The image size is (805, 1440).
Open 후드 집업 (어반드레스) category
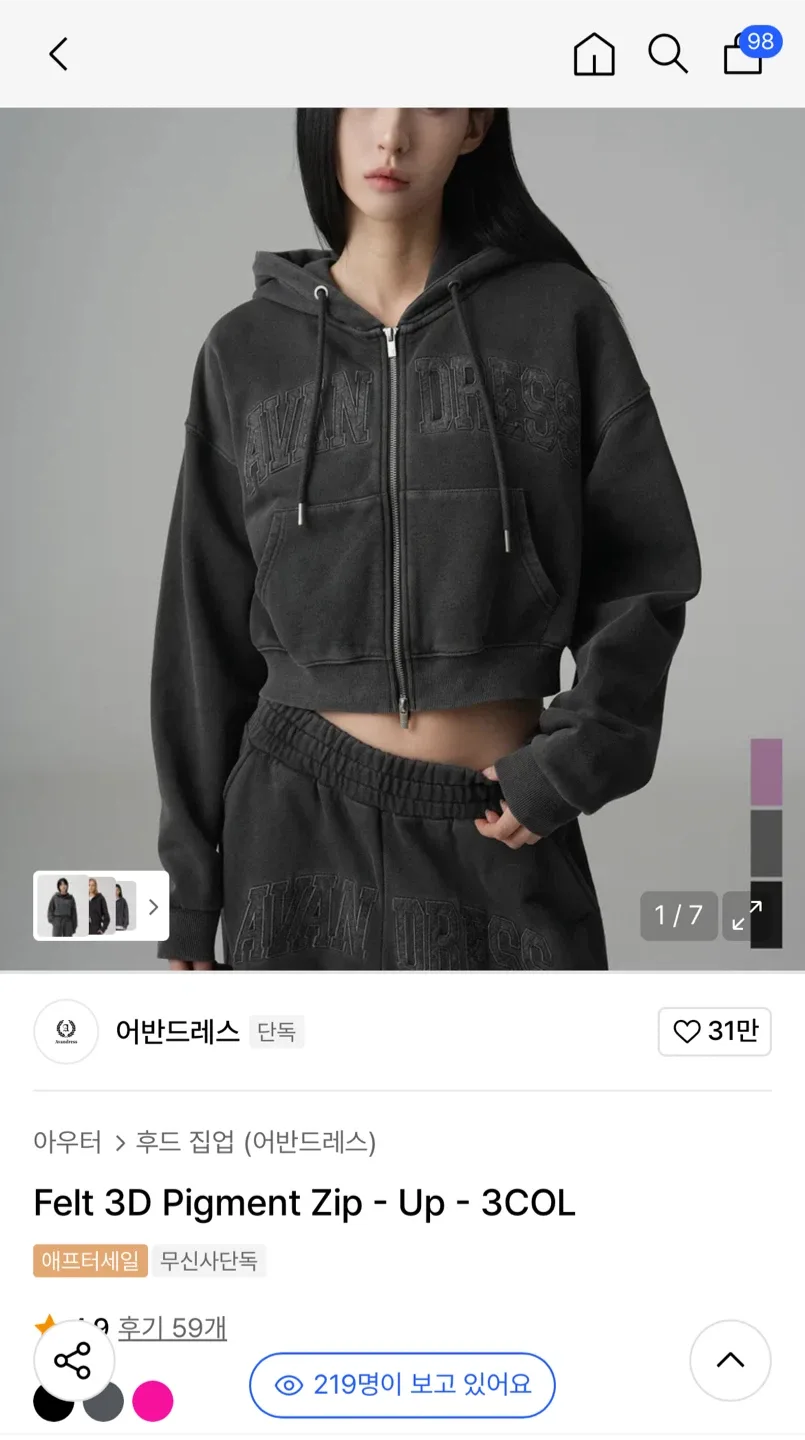(x=255, y=1141)
